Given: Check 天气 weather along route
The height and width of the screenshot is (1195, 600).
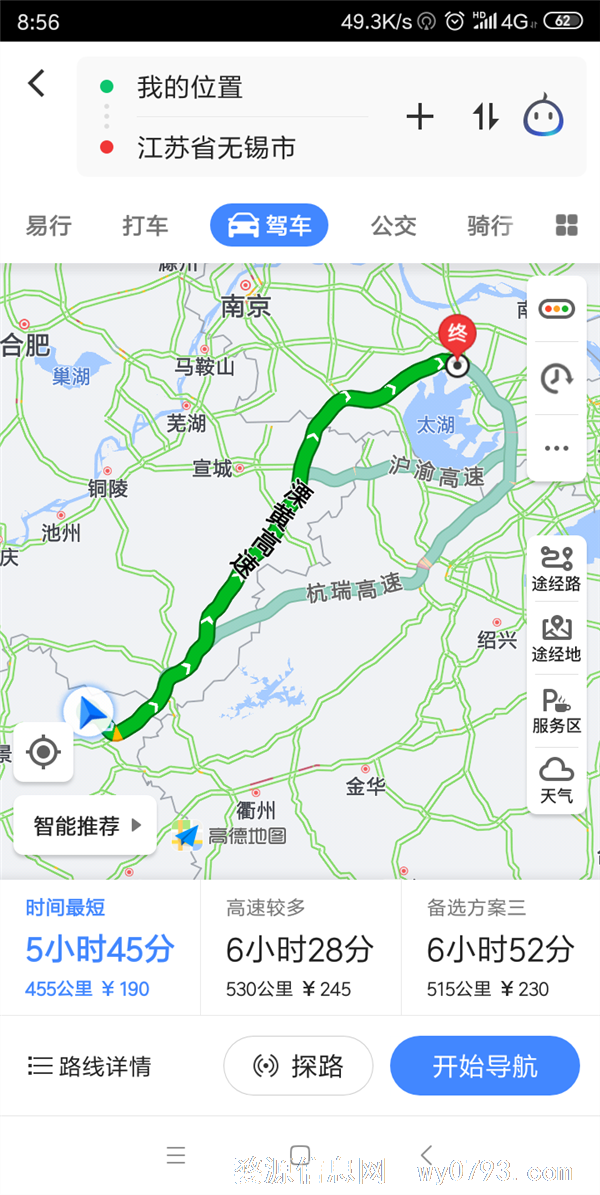Looking at the screenshot, I should 556,781.
